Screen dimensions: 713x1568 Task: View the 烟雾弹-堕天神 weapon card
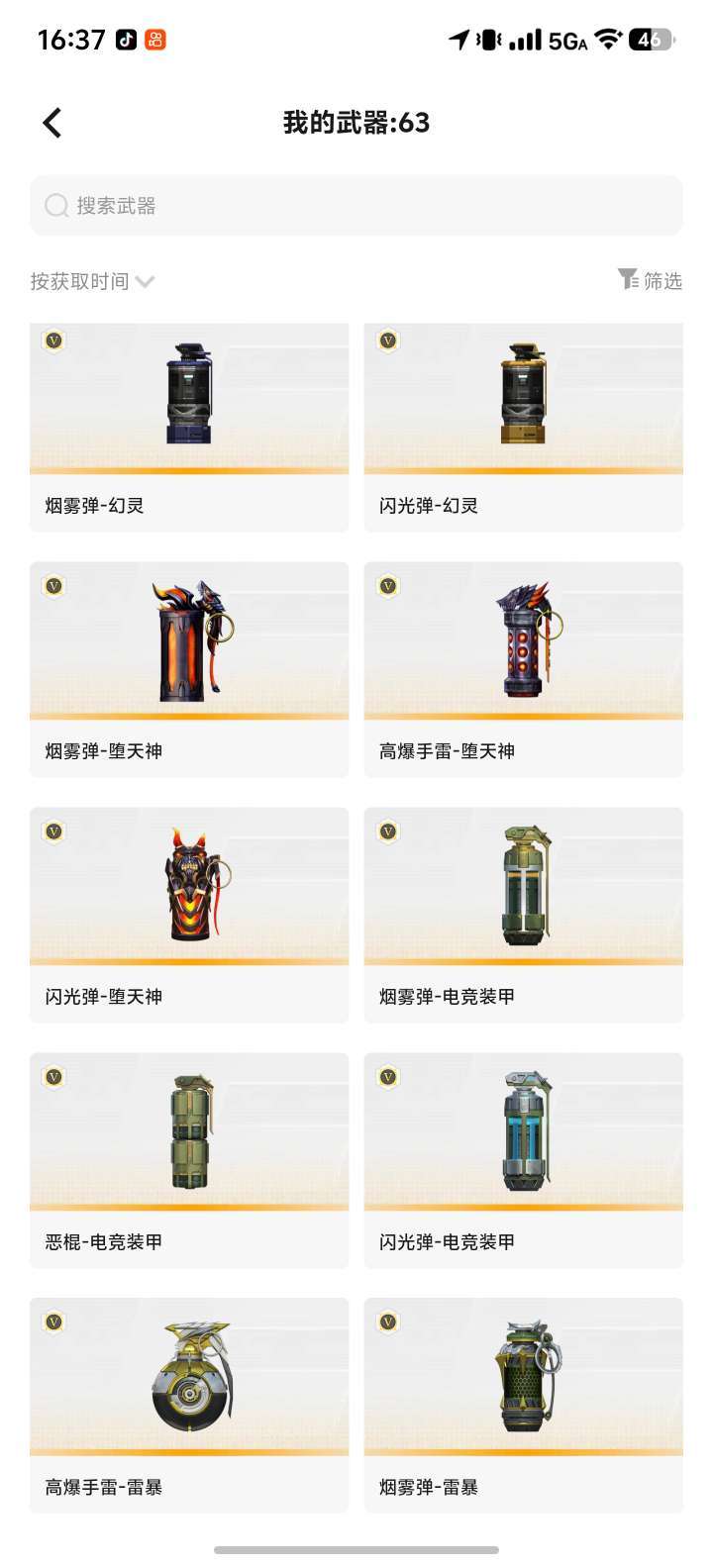[189, 669]
